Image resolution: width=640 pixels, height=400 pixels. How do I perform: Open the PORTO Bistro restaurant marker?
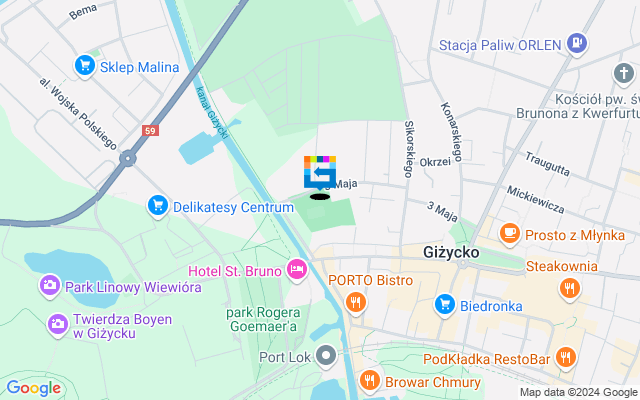(354, 302)
